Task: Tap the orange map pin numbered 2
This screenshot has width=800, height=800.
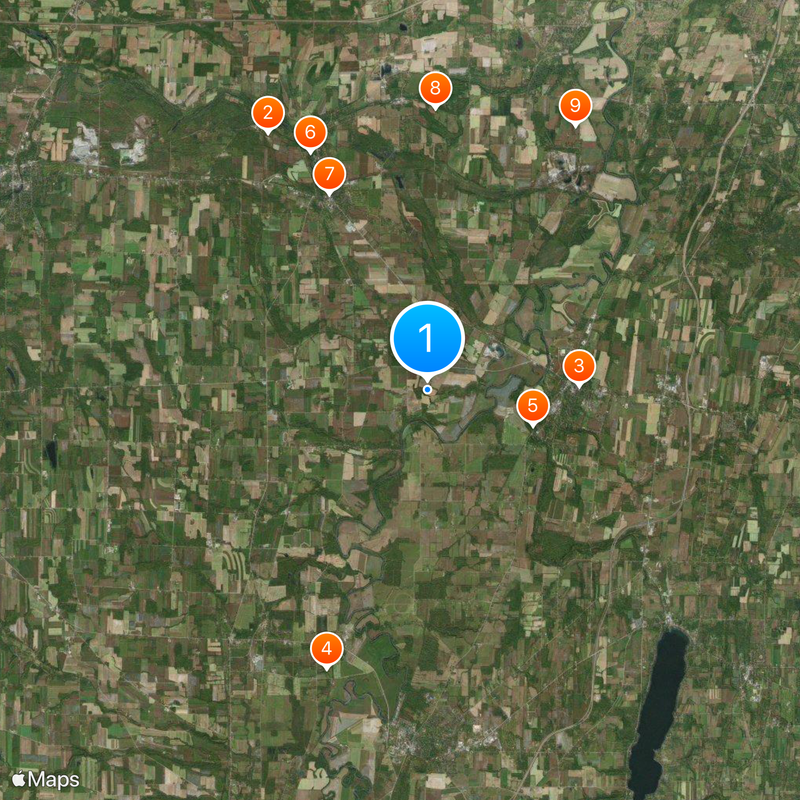Action: [x=268, y=113]
